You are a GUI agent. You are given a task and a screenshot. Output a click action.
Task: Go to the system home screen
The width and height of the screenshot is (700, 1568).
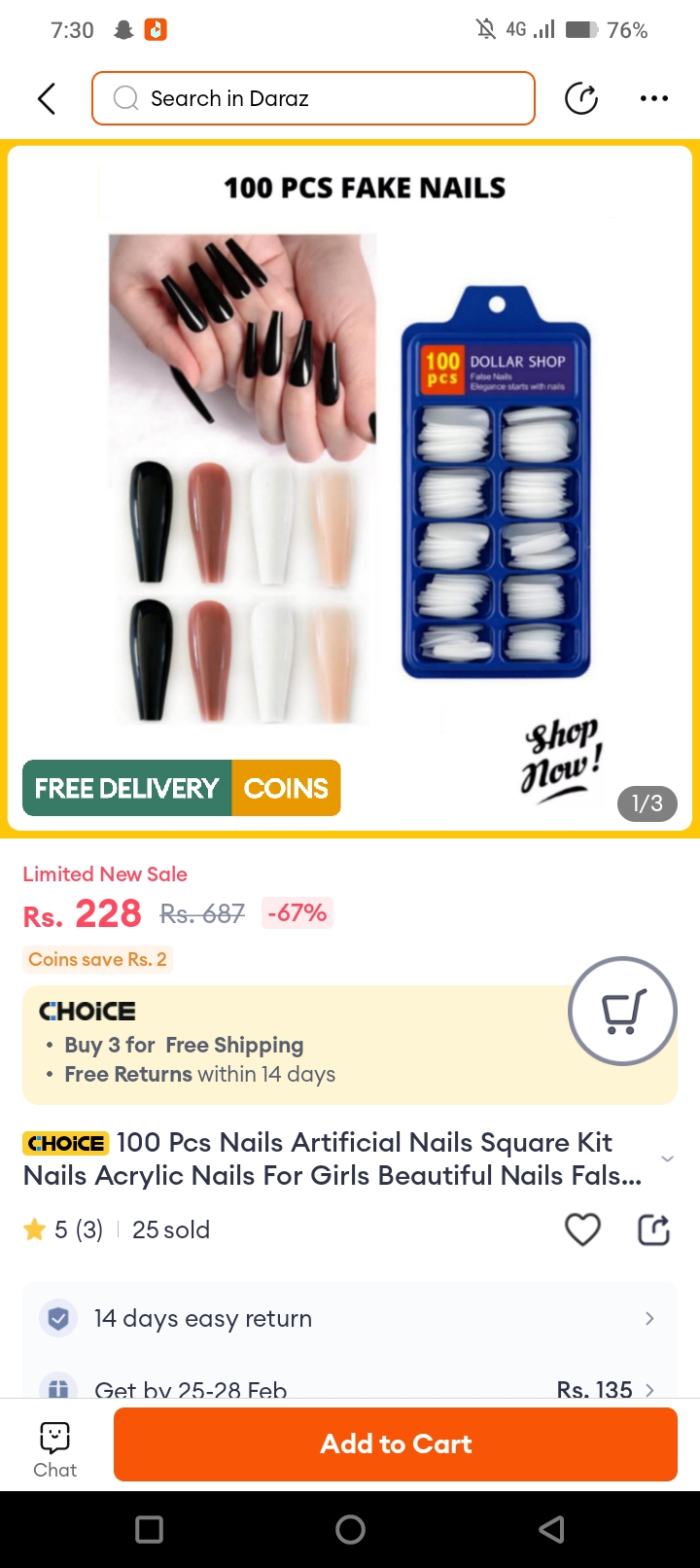coord(350,1529)
